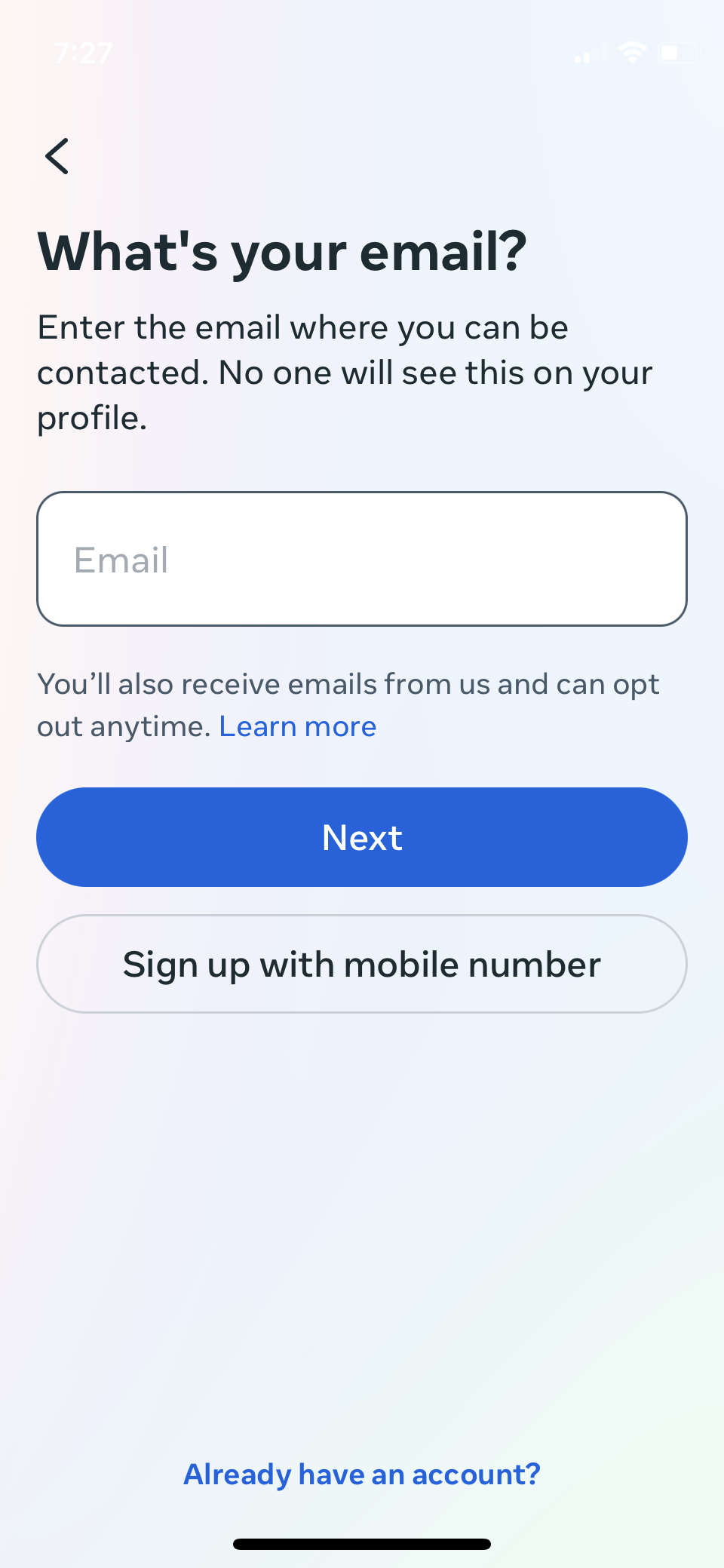Tap the Email input field

362,559
